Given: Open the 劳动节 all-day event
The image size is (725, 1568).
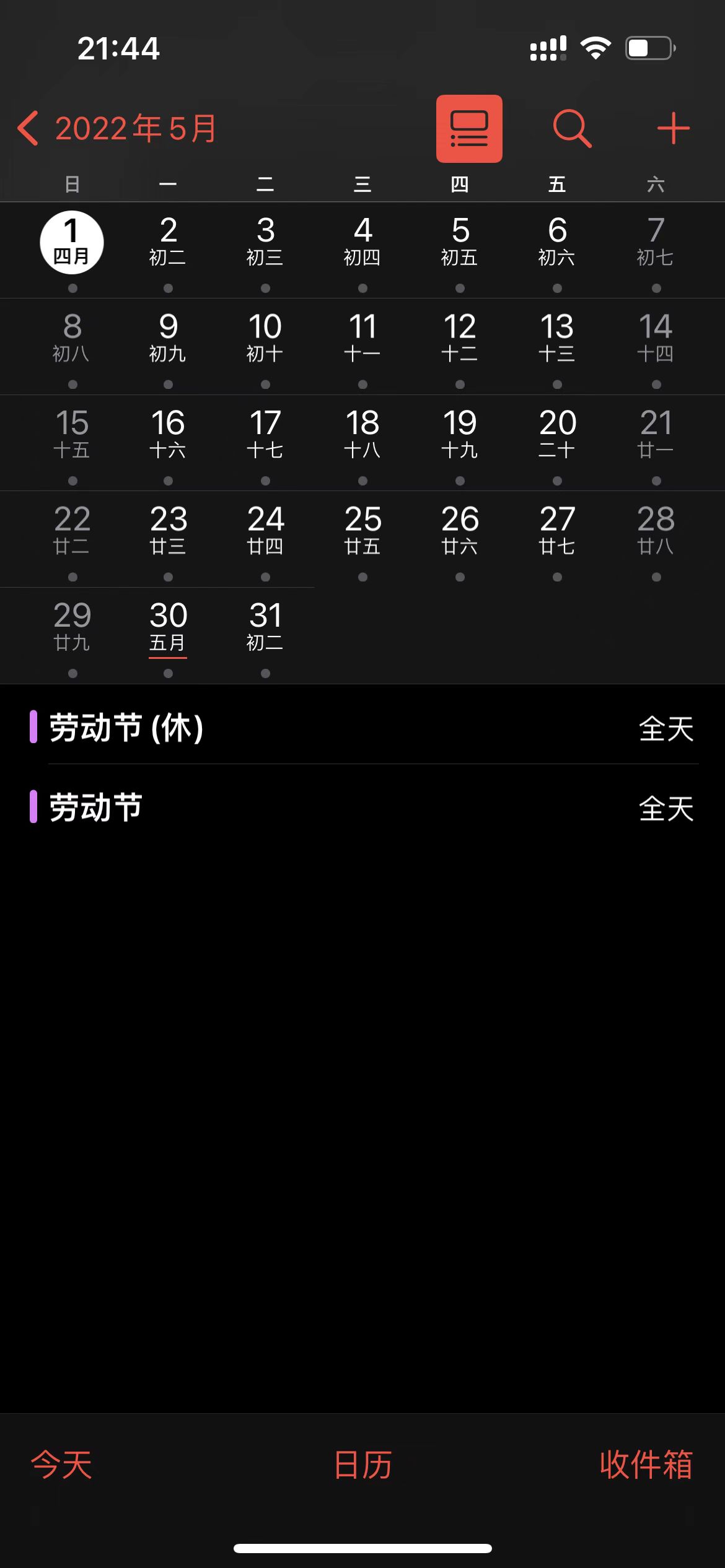Looking at the screenshot, I should pos(362,808).
